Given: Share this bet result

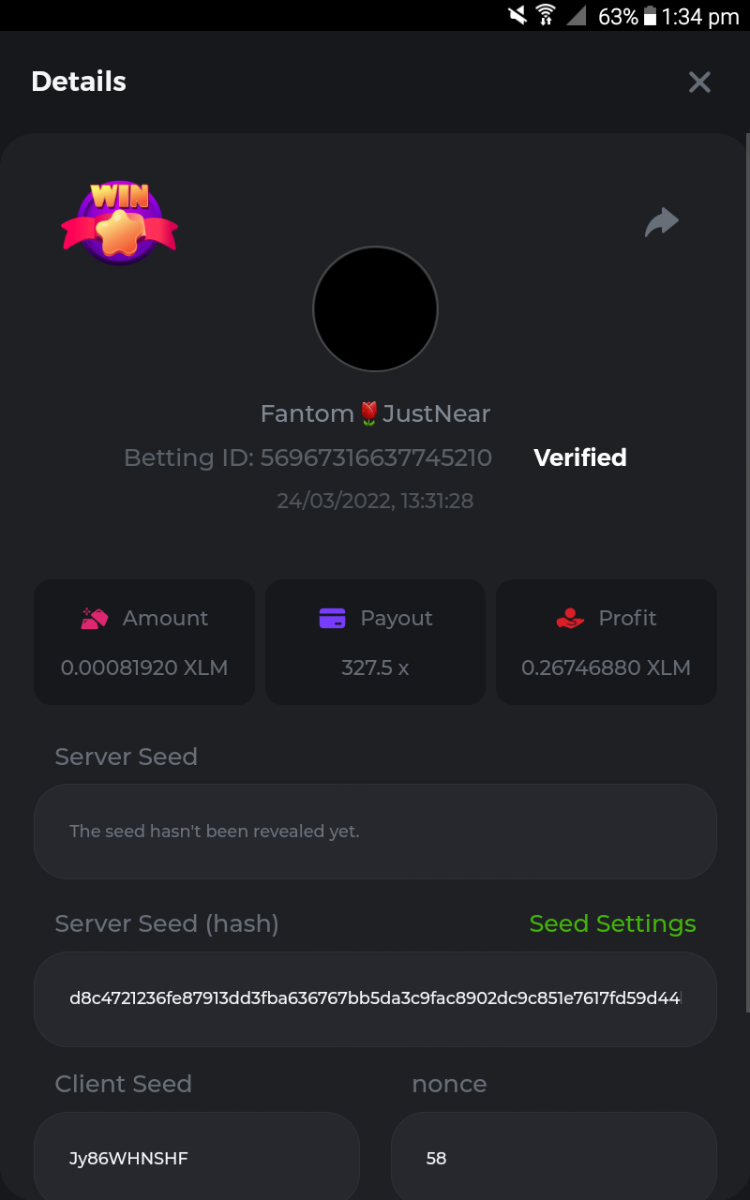Looking at the screenshot, I should [661, 222].
